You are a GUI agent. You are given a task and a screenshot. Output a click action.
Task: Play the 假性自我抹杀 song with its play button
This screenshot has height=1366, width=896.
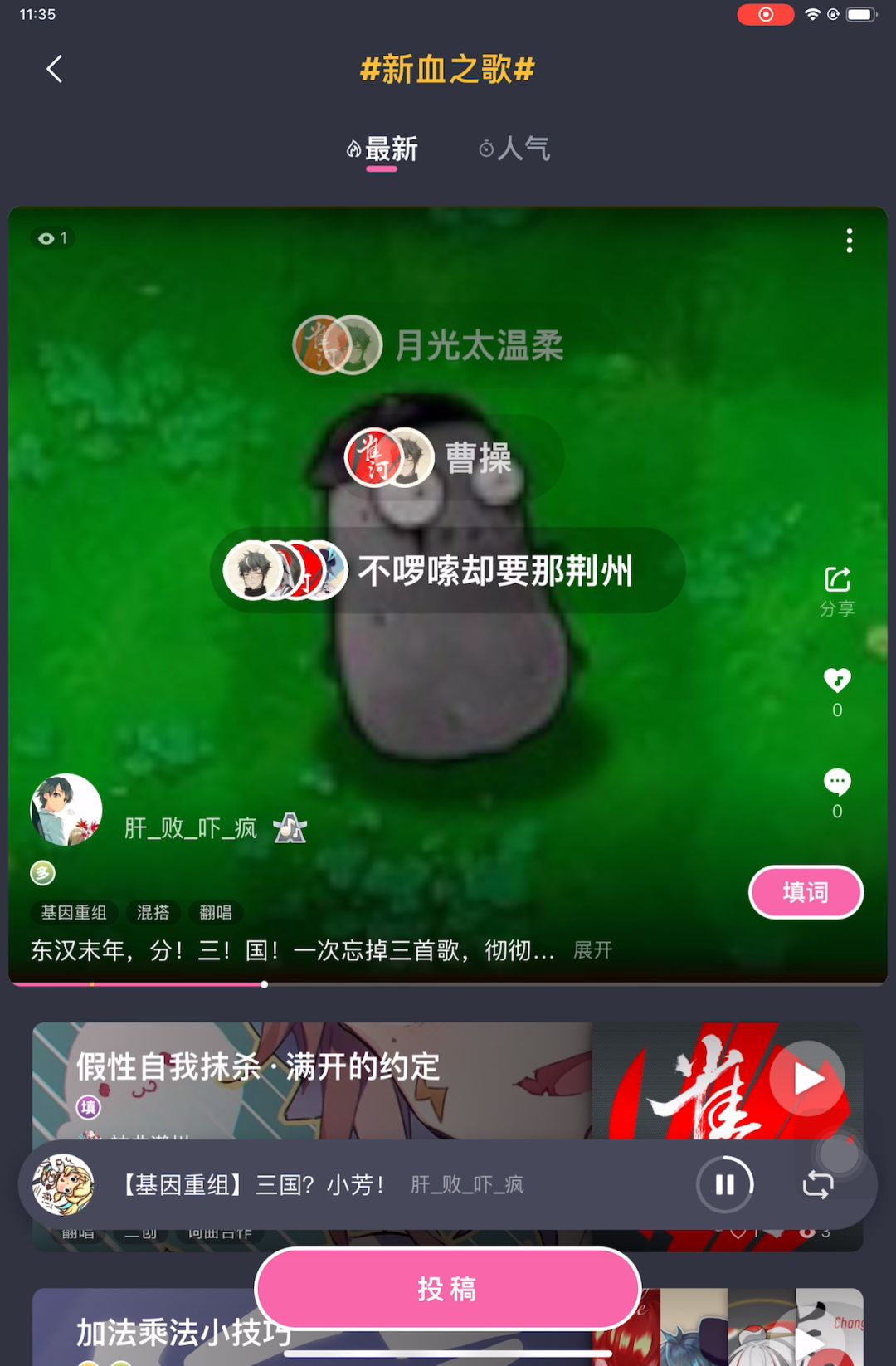807,1079
